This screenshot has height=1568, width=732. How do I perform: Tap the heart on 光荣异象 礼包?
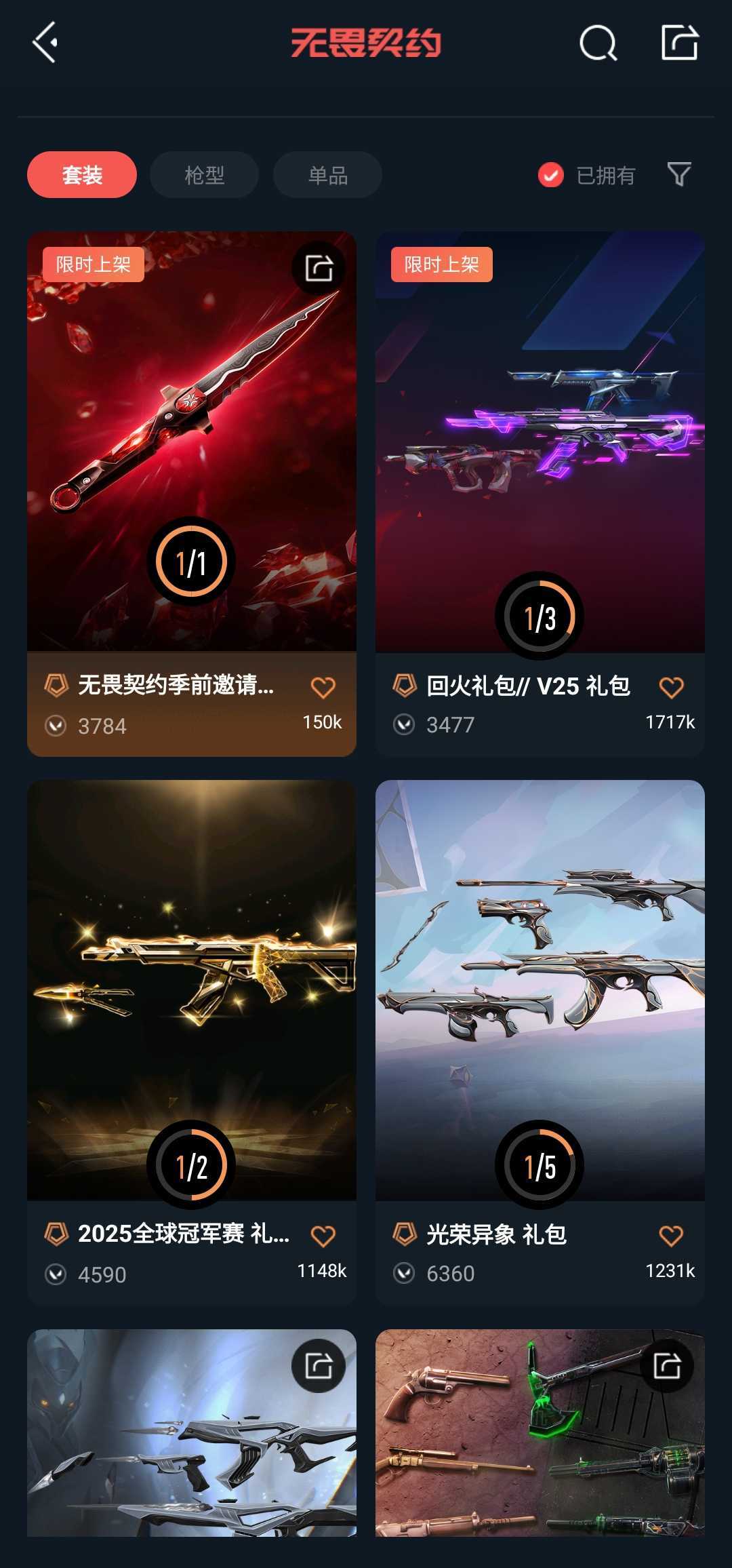(671, 1236)
